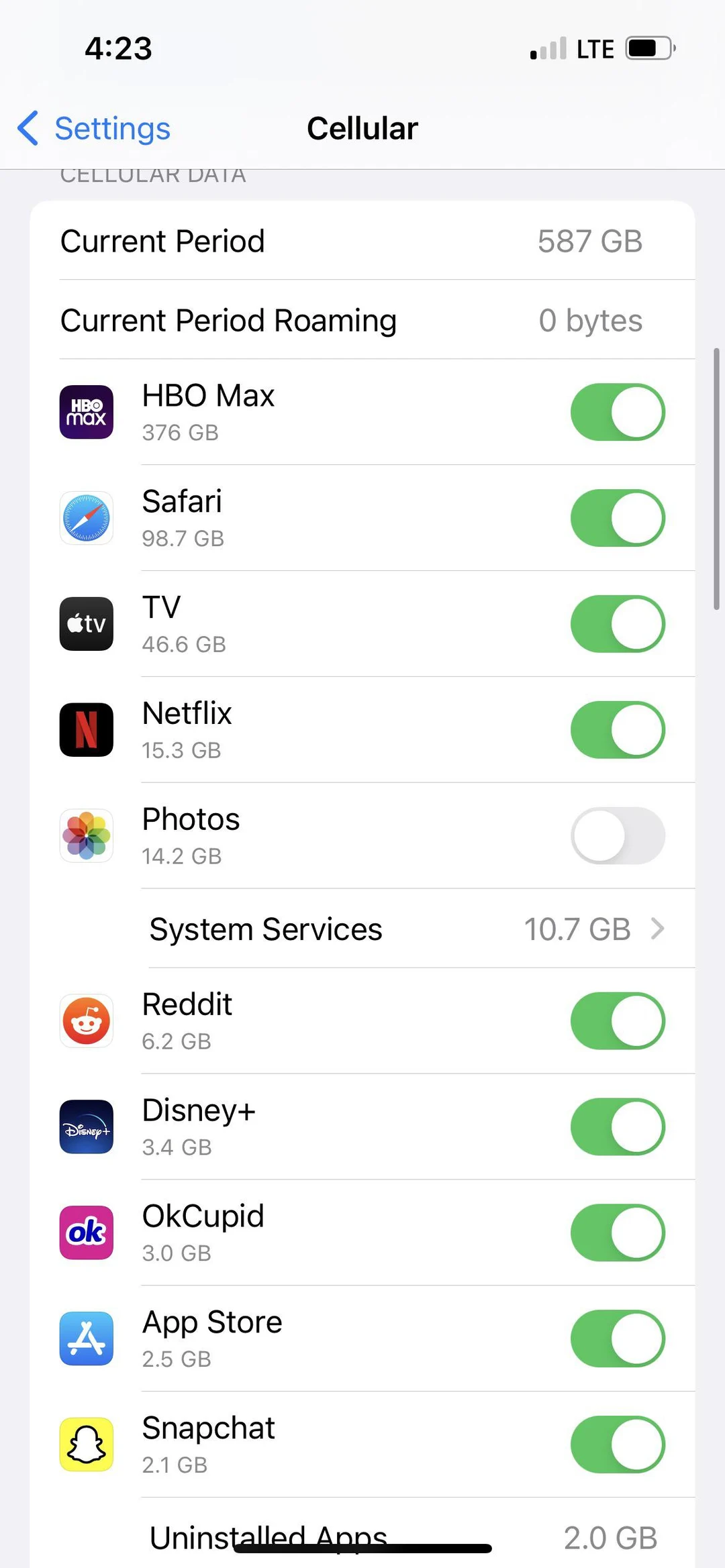The width and height of the screenshot is (725, 1568).
Task: Disable cellular data for HBO Max
Action: (617, 412)
